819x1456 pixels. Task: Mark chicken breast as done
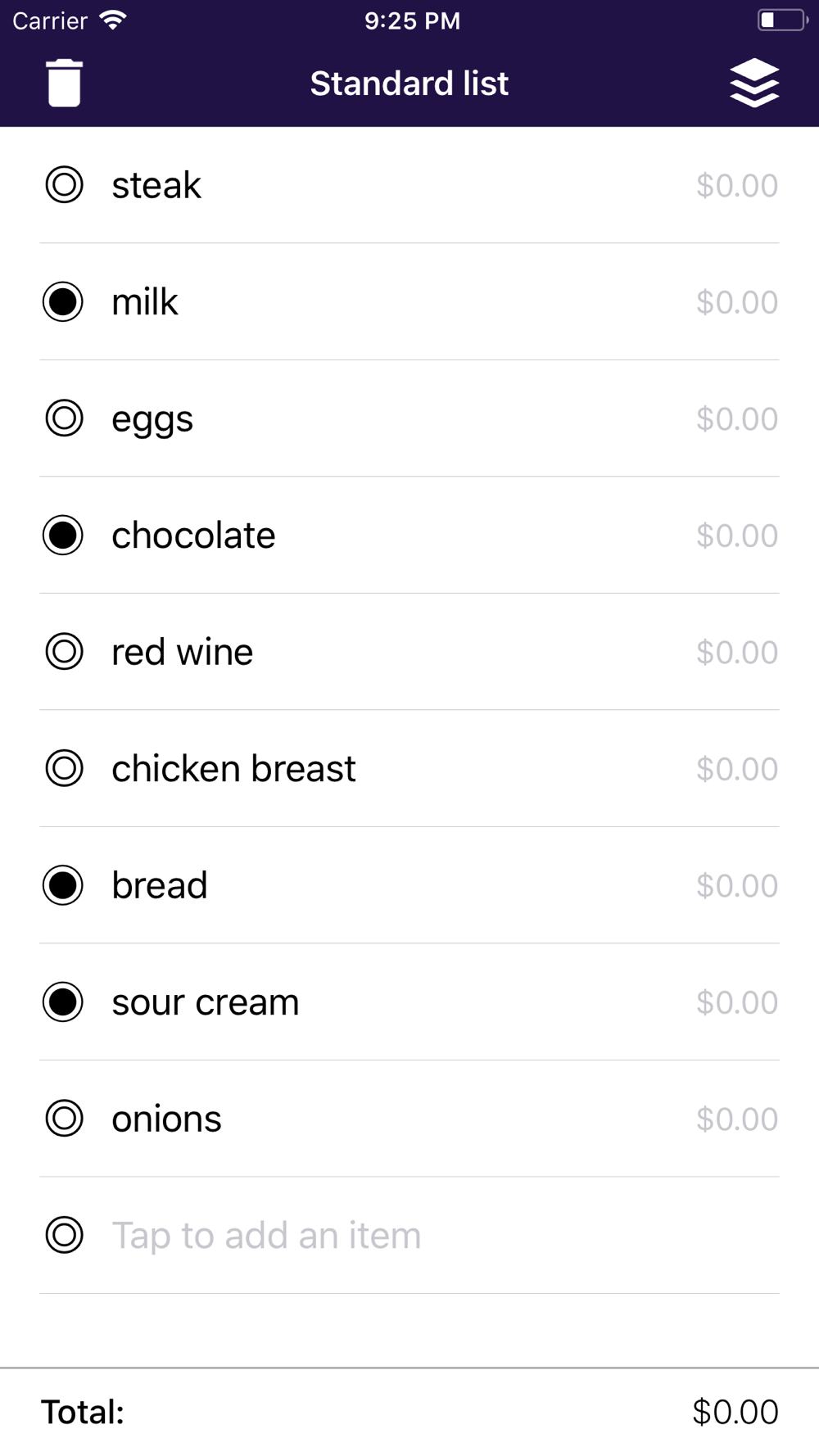coord(64,769)
